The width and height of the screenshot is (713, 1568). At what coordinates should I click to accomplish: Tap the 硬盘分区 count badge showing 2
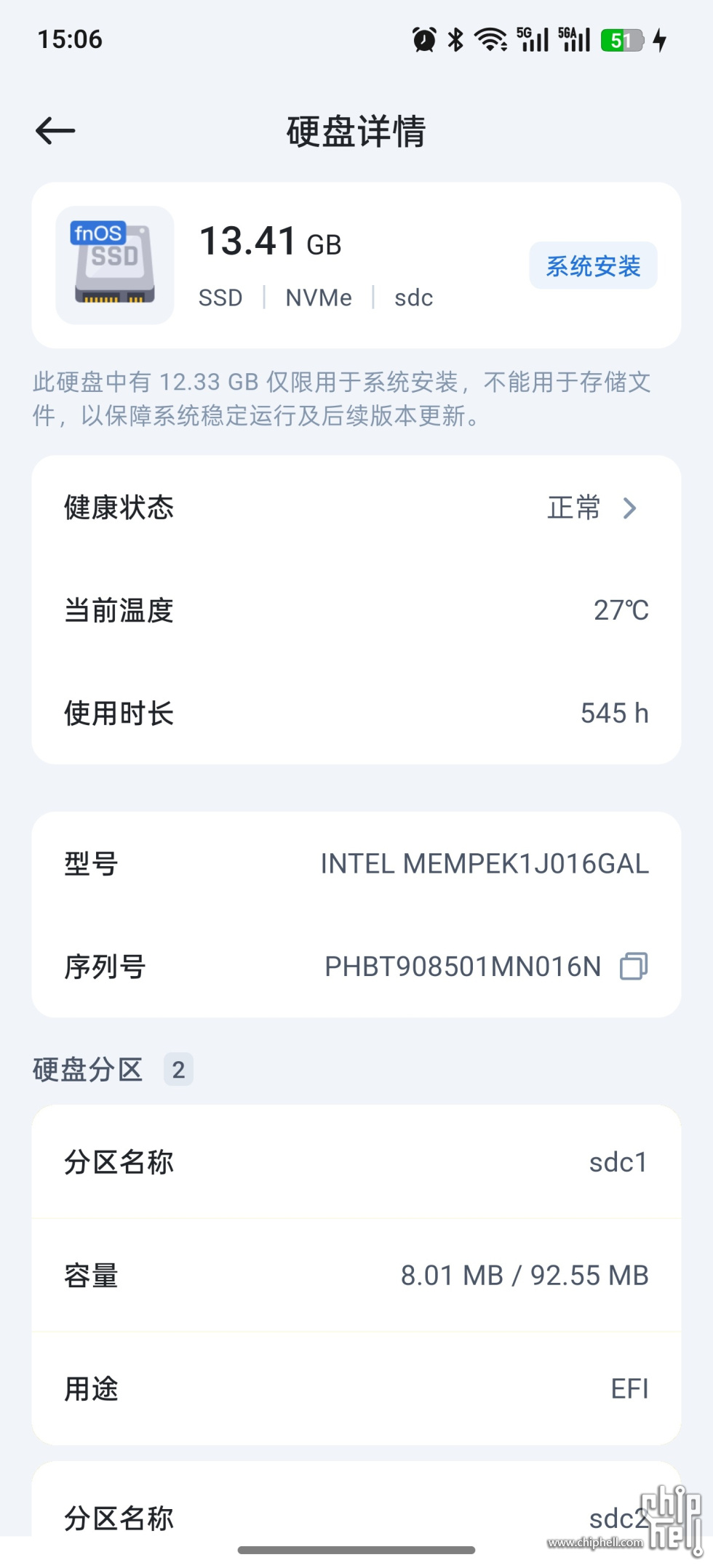coord(179,1069)
